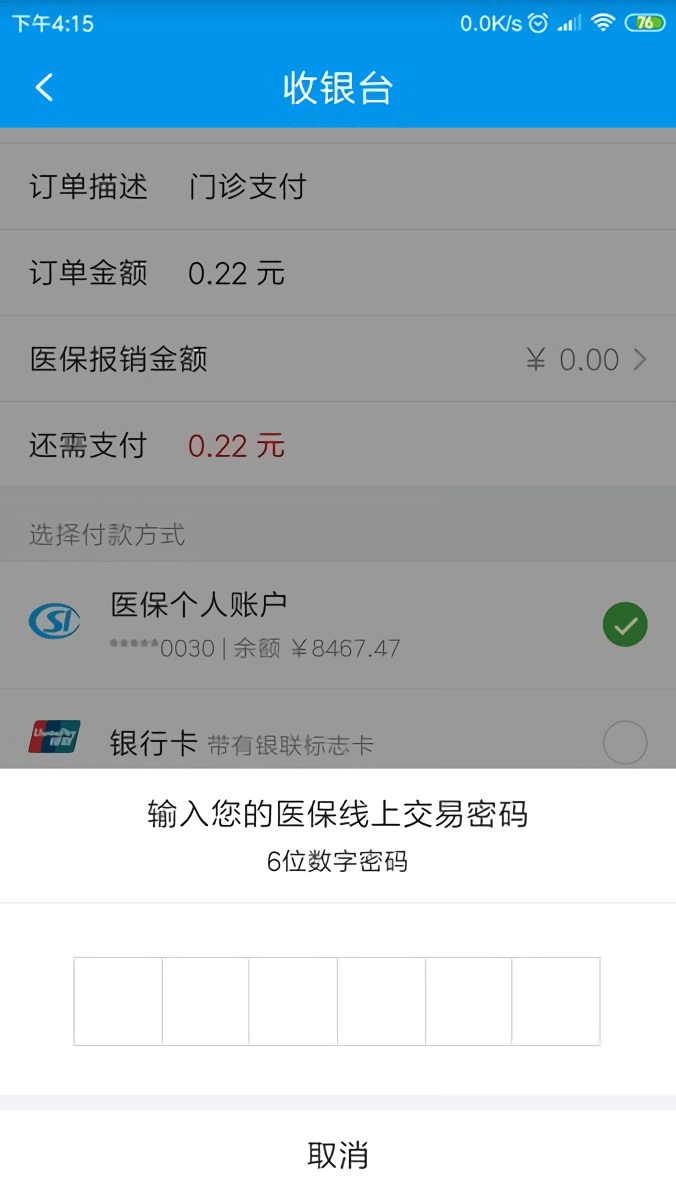Open the 医保报销金额 details row

[x=338, y=359]
